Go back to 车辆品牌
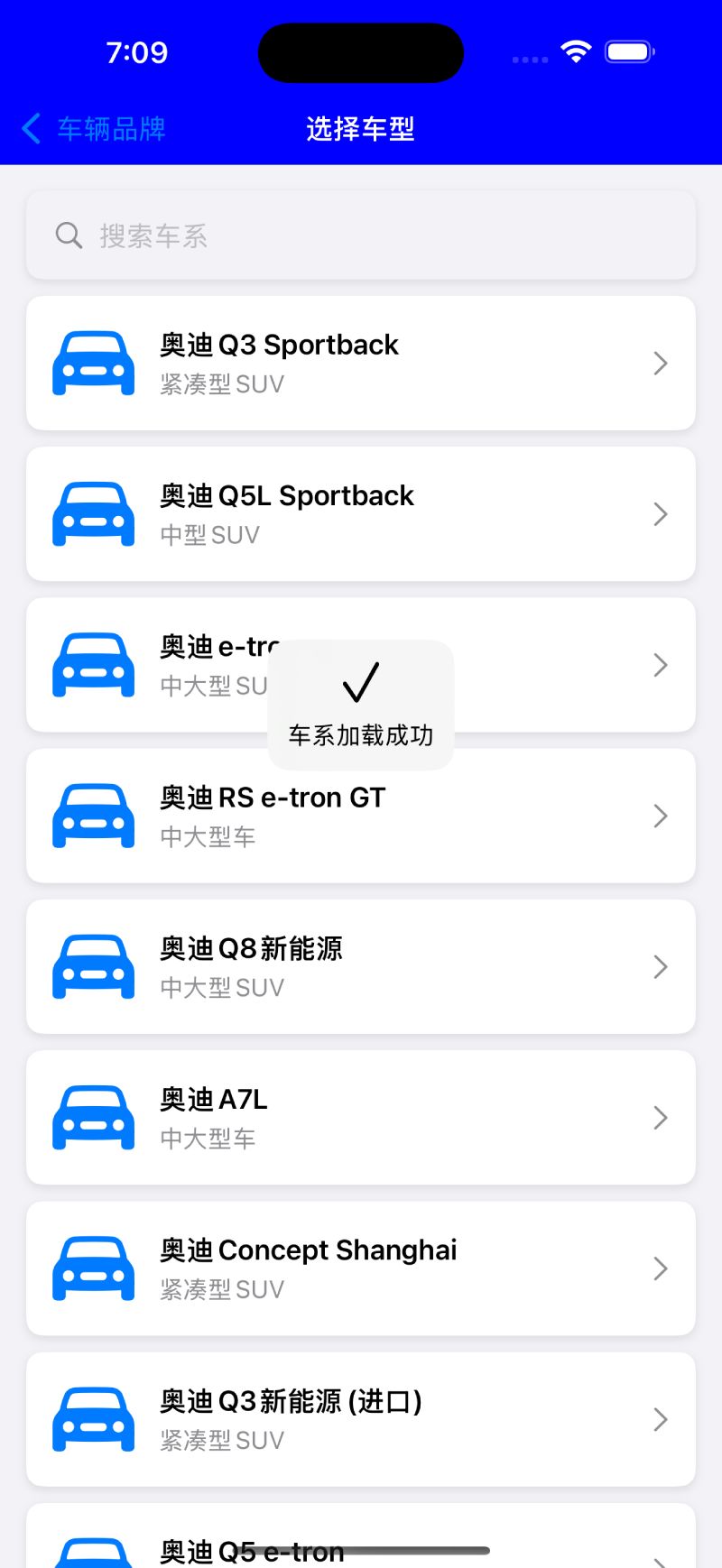This screenshot has width=722, height=1568. click(93, 129)
